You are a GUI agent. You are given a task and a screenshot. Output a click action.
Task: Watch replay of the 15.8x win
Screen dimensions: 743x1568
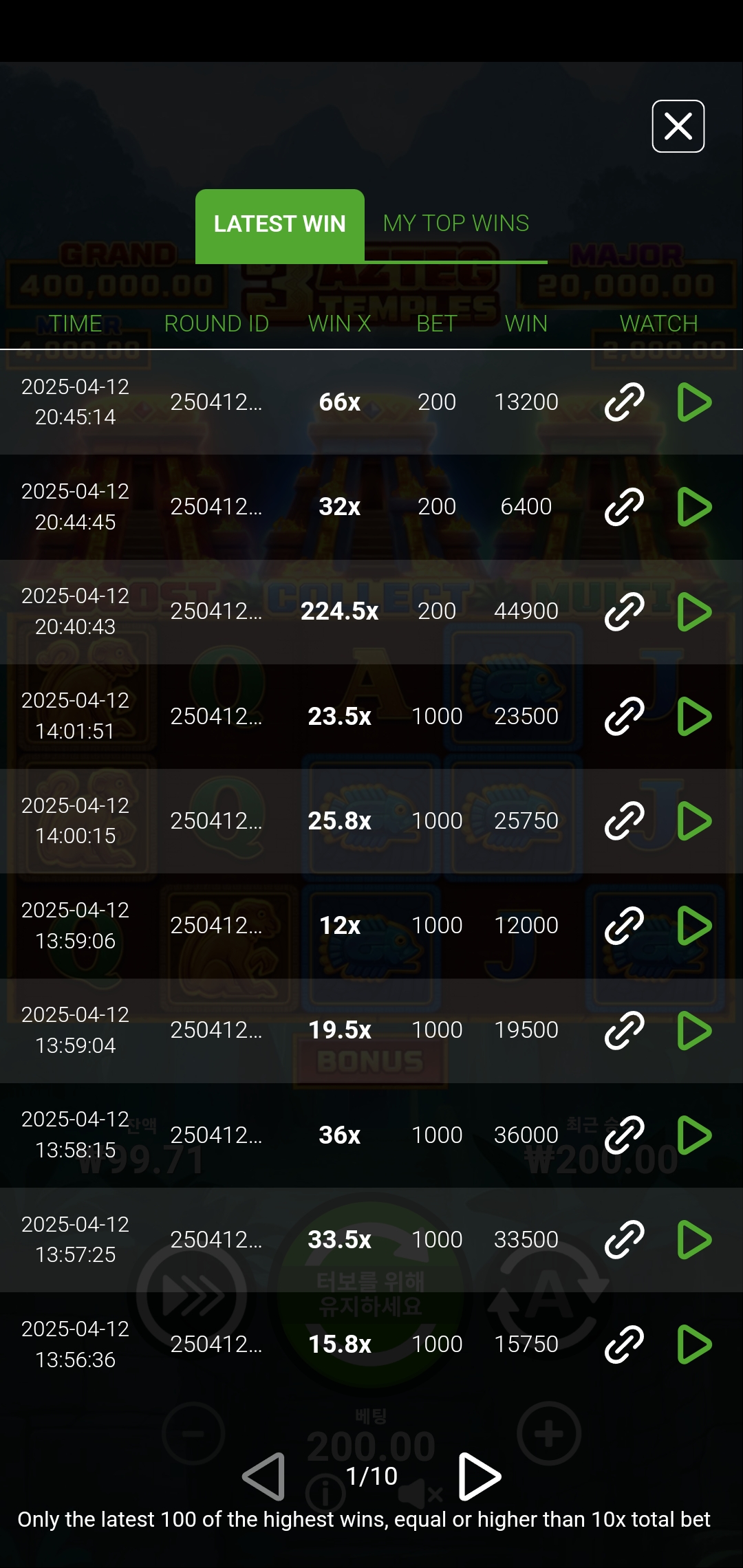tap(693, 1344)
